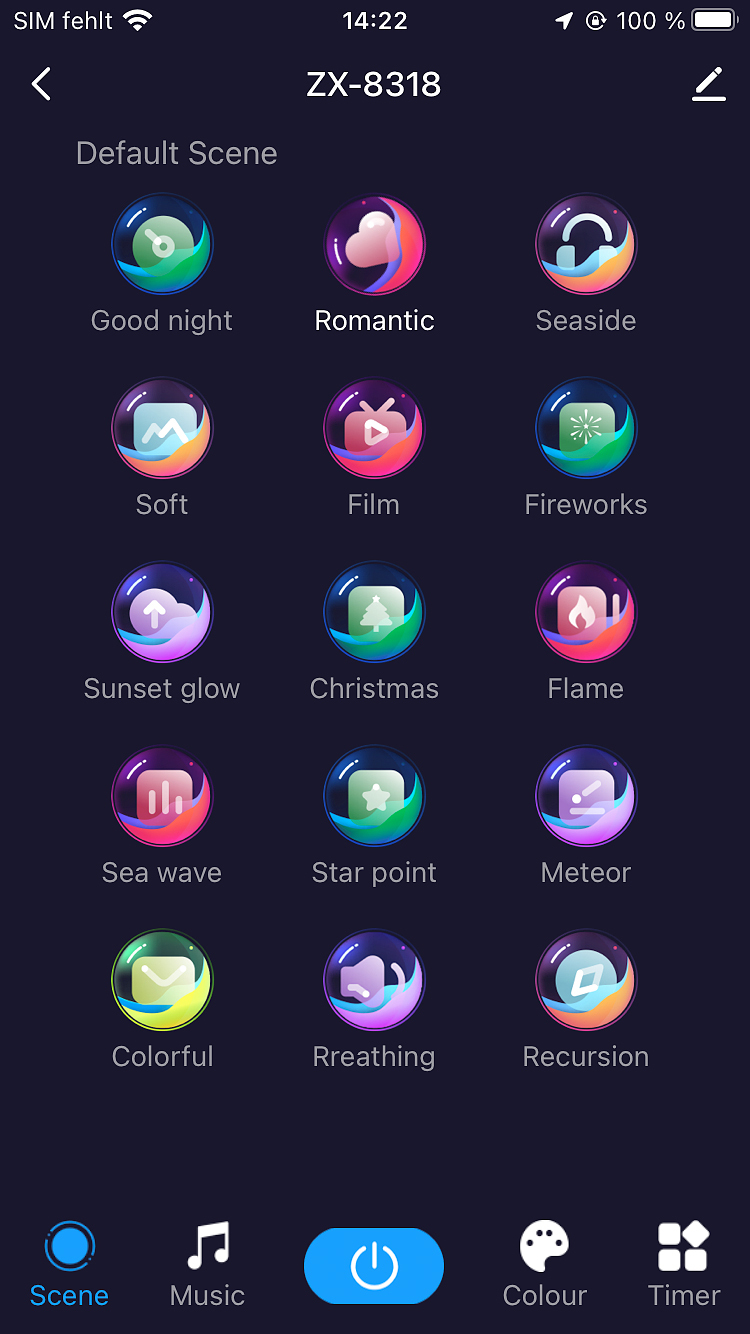Toggle the light power button
Screen dimensions: 750x1334
click(374, 1266)
